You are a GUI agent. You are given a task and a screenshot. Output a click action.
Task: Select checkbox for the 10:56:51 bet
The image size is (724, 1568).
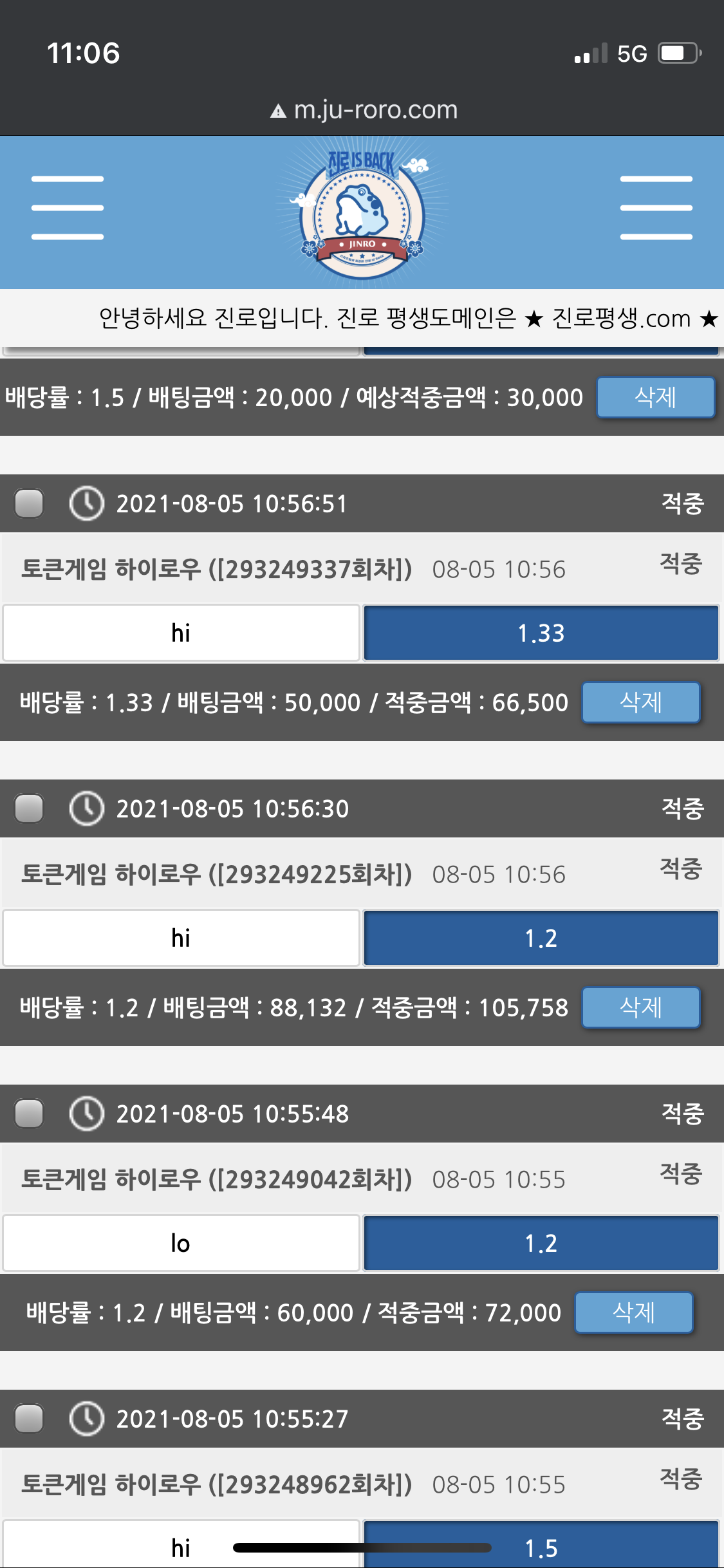(x=29, y=503)
